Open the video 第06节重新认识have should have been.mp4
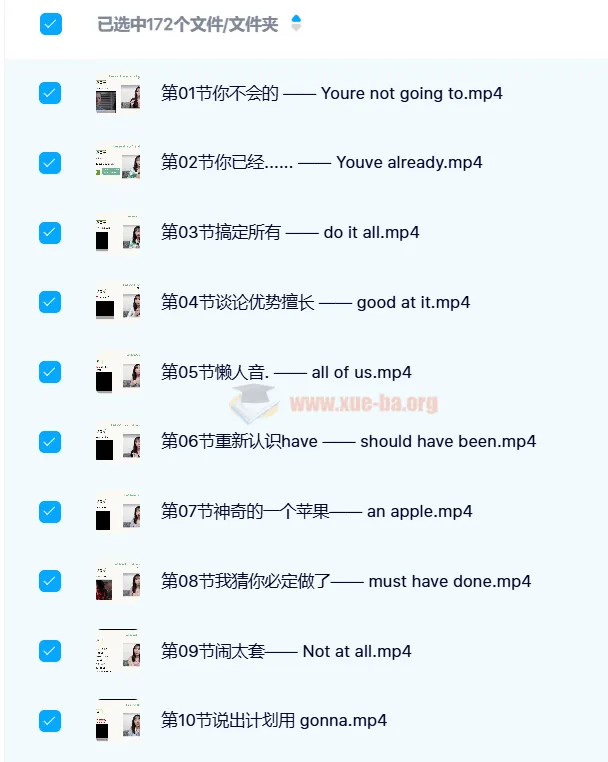This screenshot has height=762, width=608. click(348, 441)
